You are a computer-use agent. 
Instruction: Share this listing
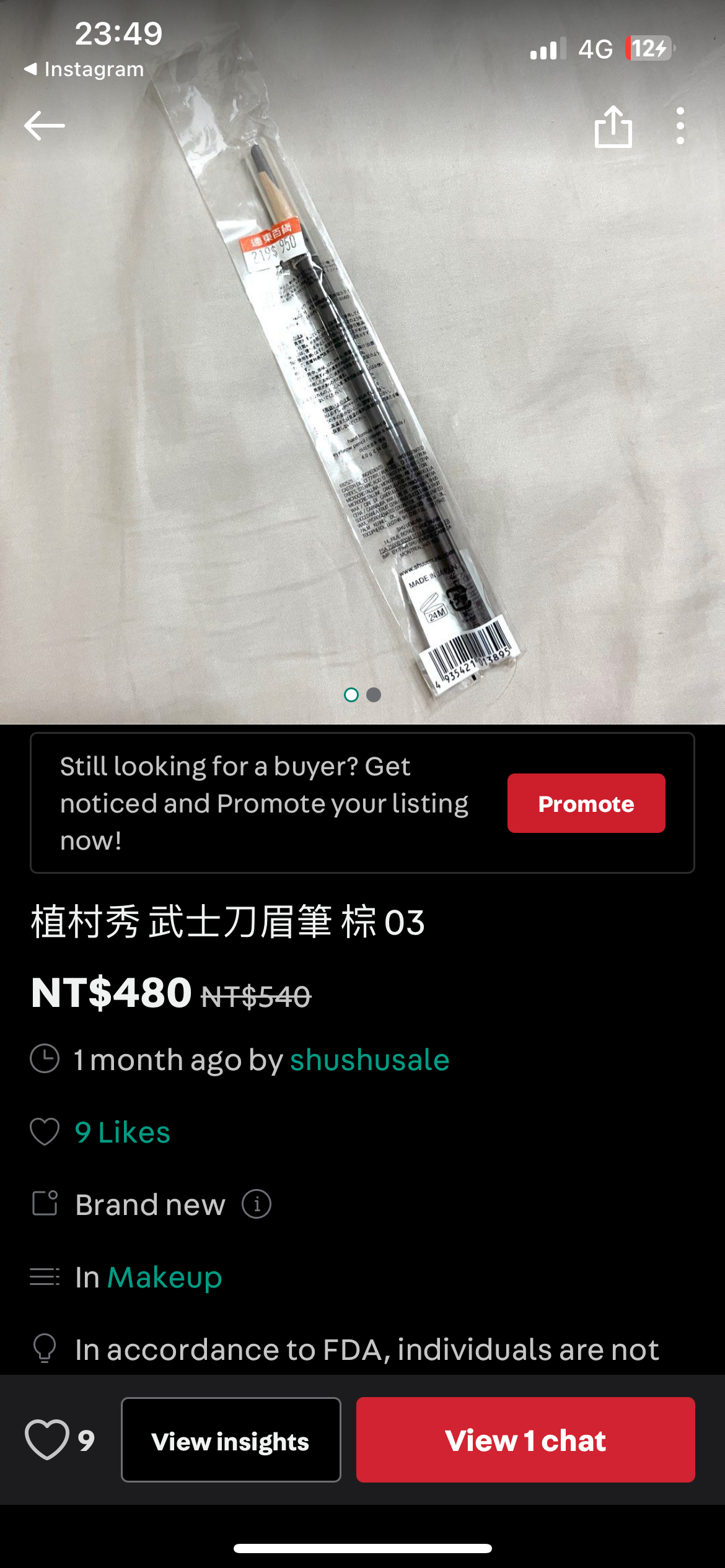[x=613, y=126]
